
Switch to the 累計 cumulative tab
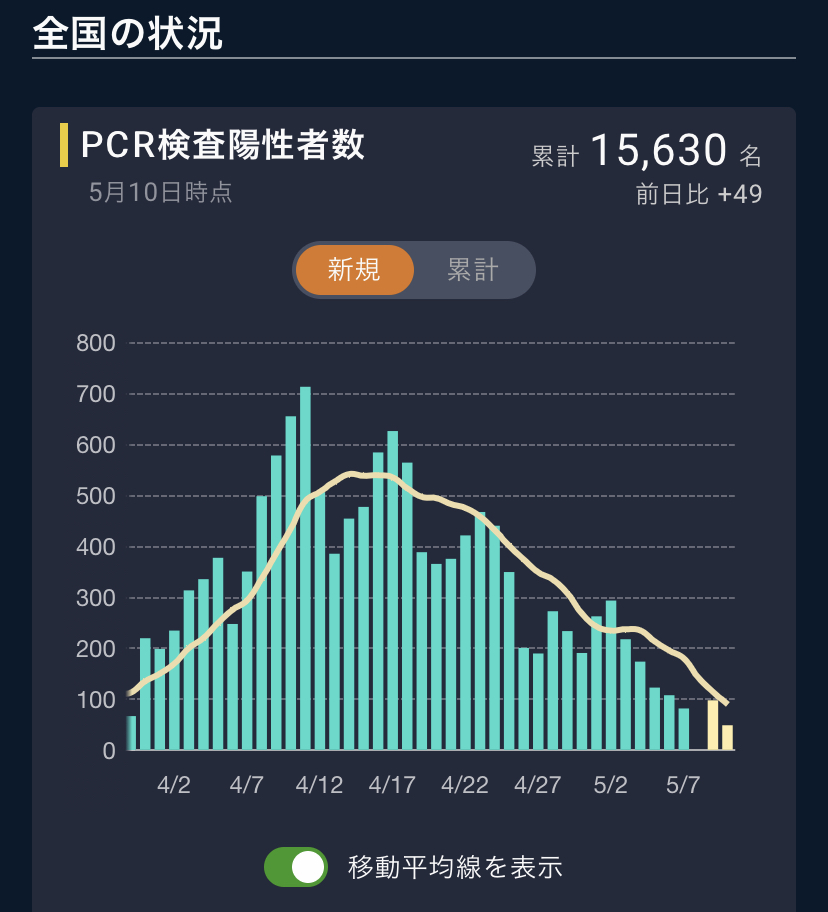(473, 270)
